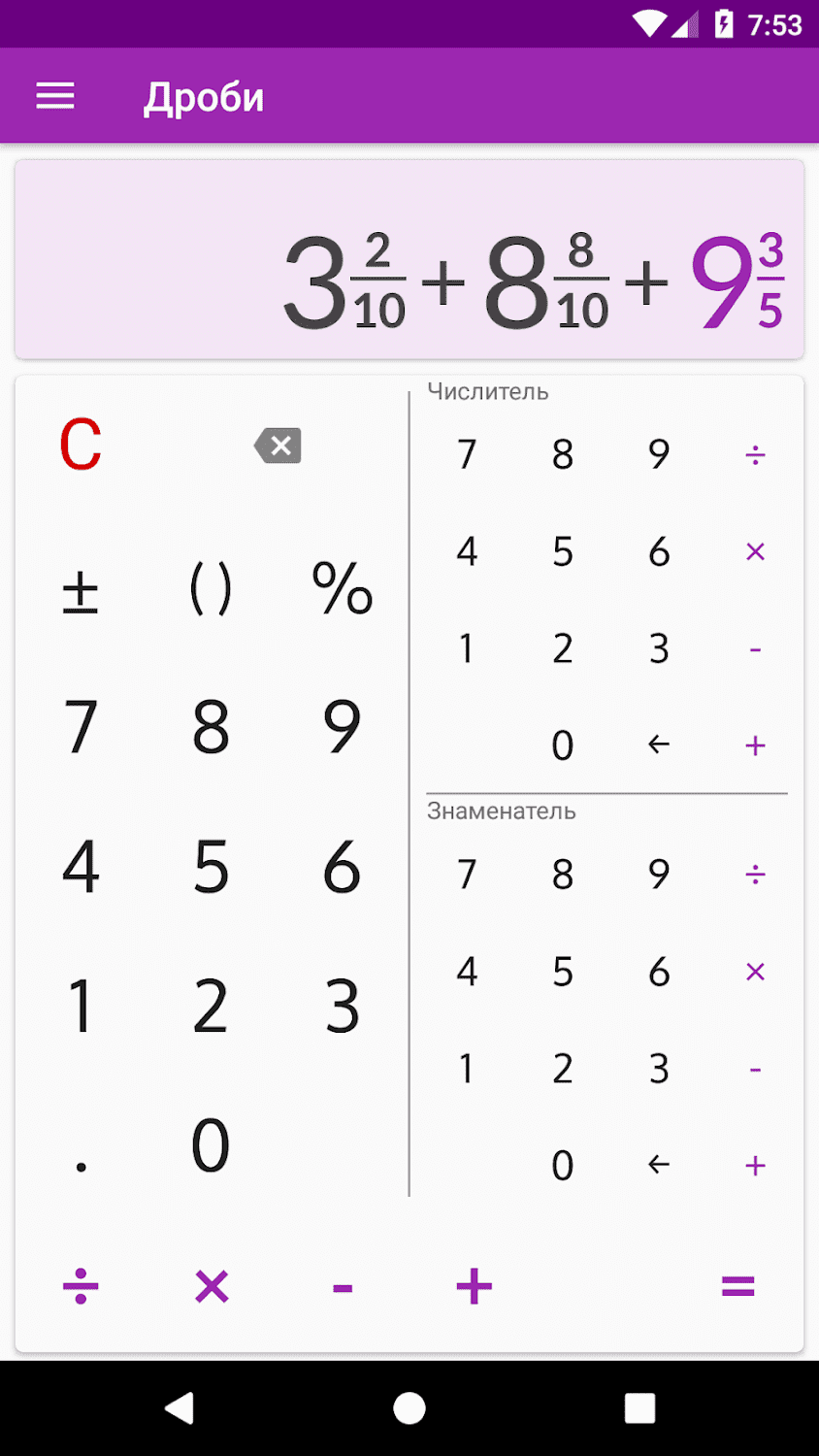Screen dimensions: 819x1456
Task: Enter whole number 0 on main keypad
Action: tap(211, 1145)
